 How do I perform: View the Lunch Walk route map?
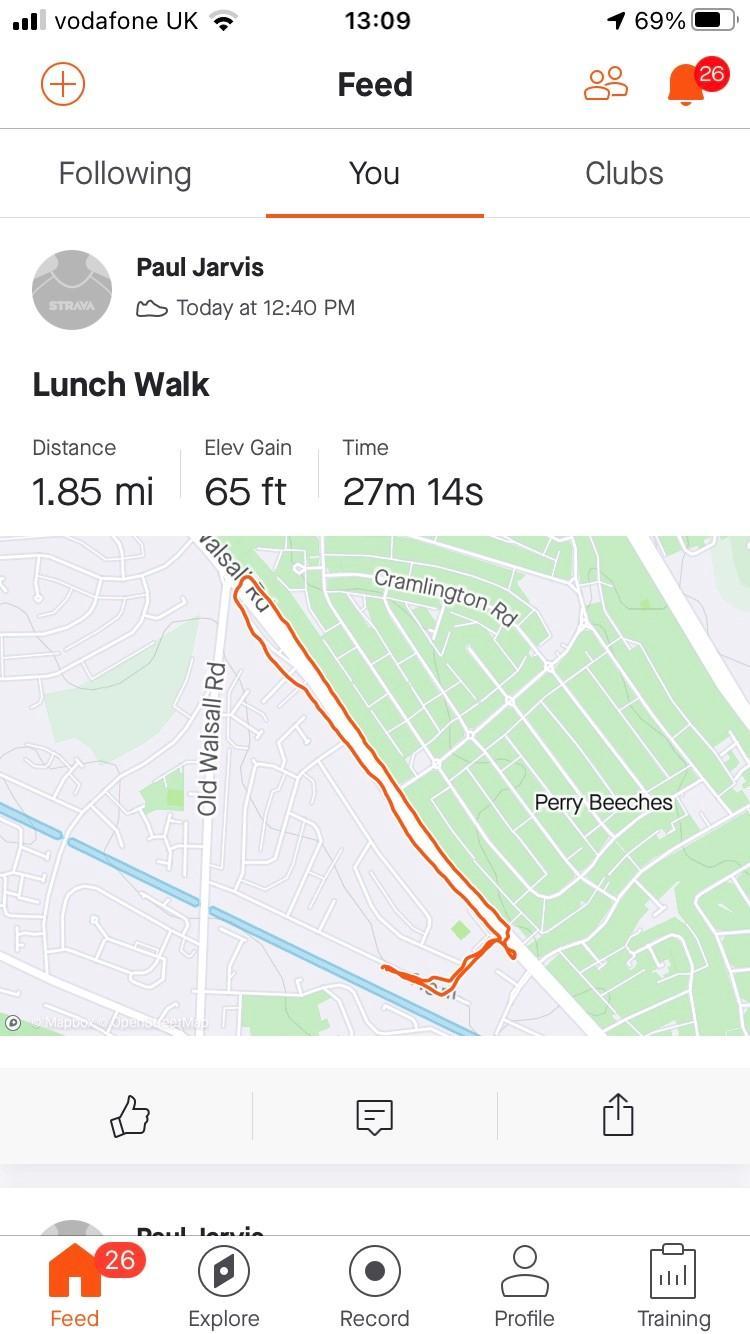[x=375, y=785]
